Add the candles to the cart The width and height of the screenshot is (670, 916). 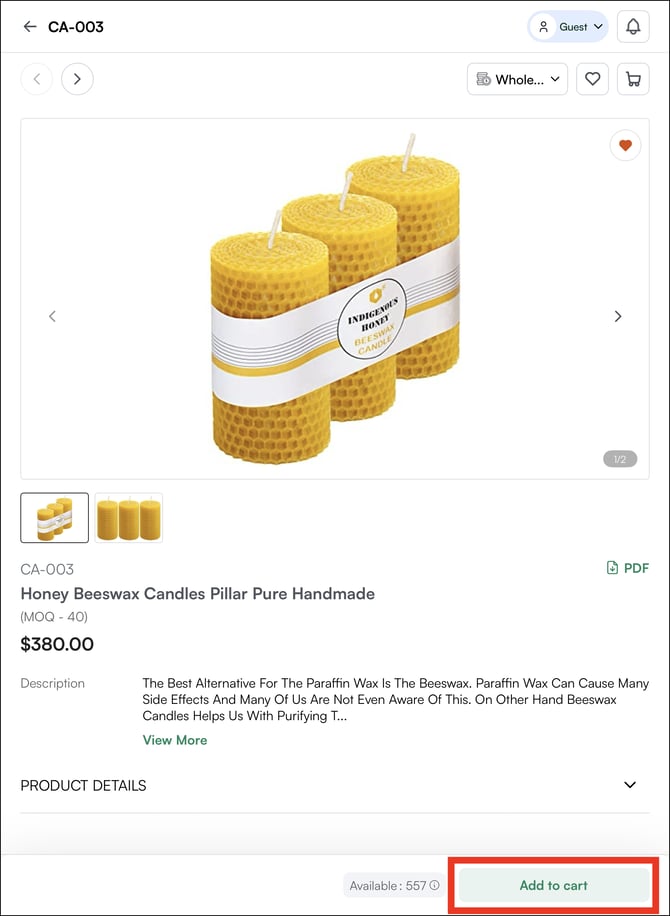tap(553, 885)
